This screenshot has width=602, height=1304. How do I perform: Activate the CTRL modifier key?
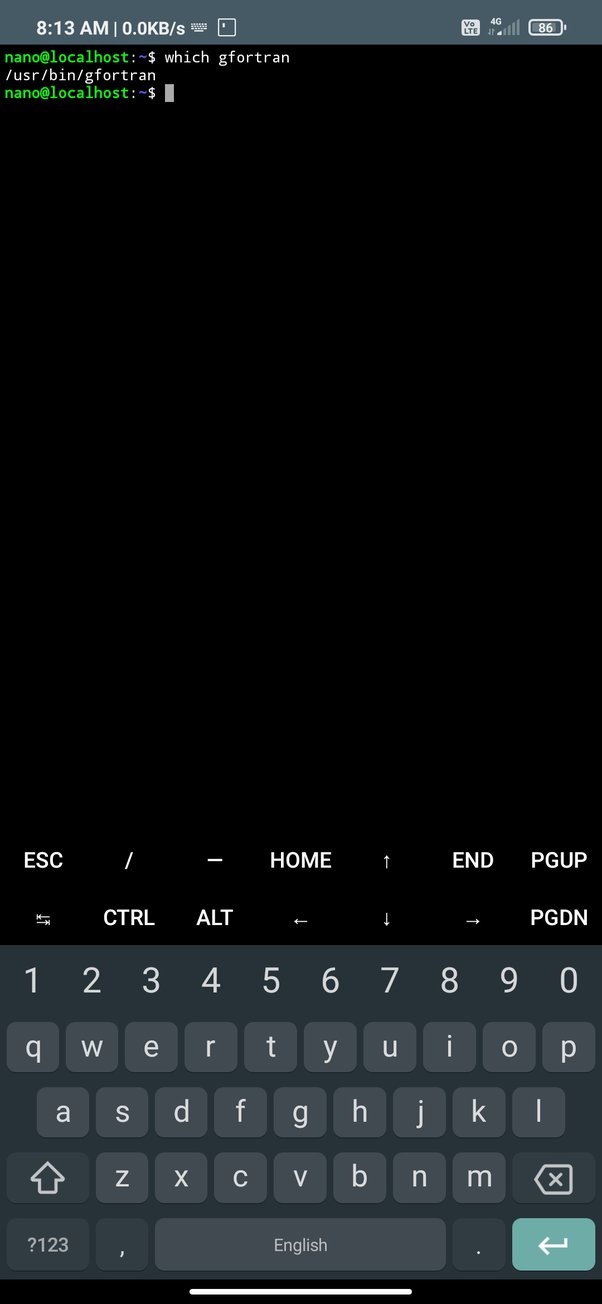pyautogui.click(x=129, y=918)
